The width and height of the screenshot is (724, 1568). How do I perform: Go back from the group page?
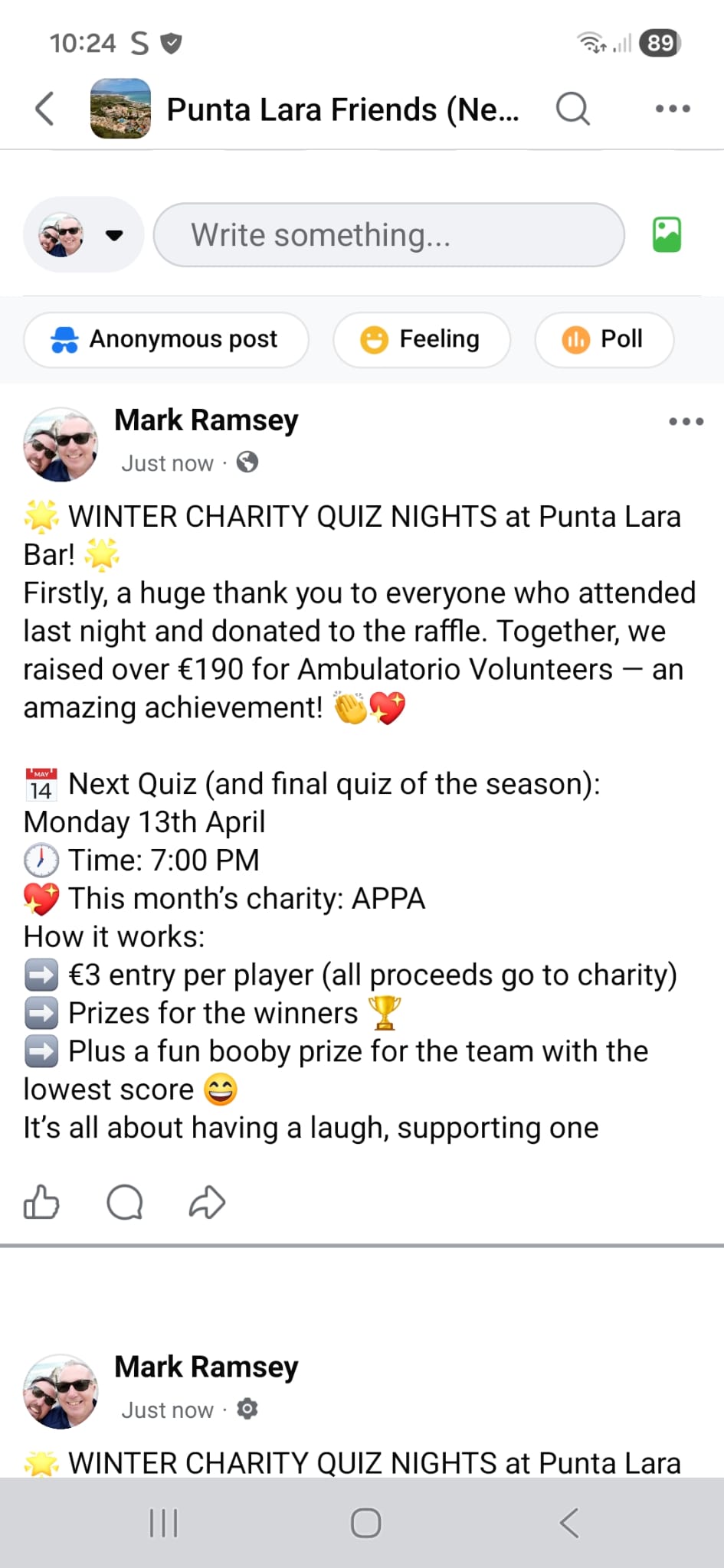tap(45, 109)
